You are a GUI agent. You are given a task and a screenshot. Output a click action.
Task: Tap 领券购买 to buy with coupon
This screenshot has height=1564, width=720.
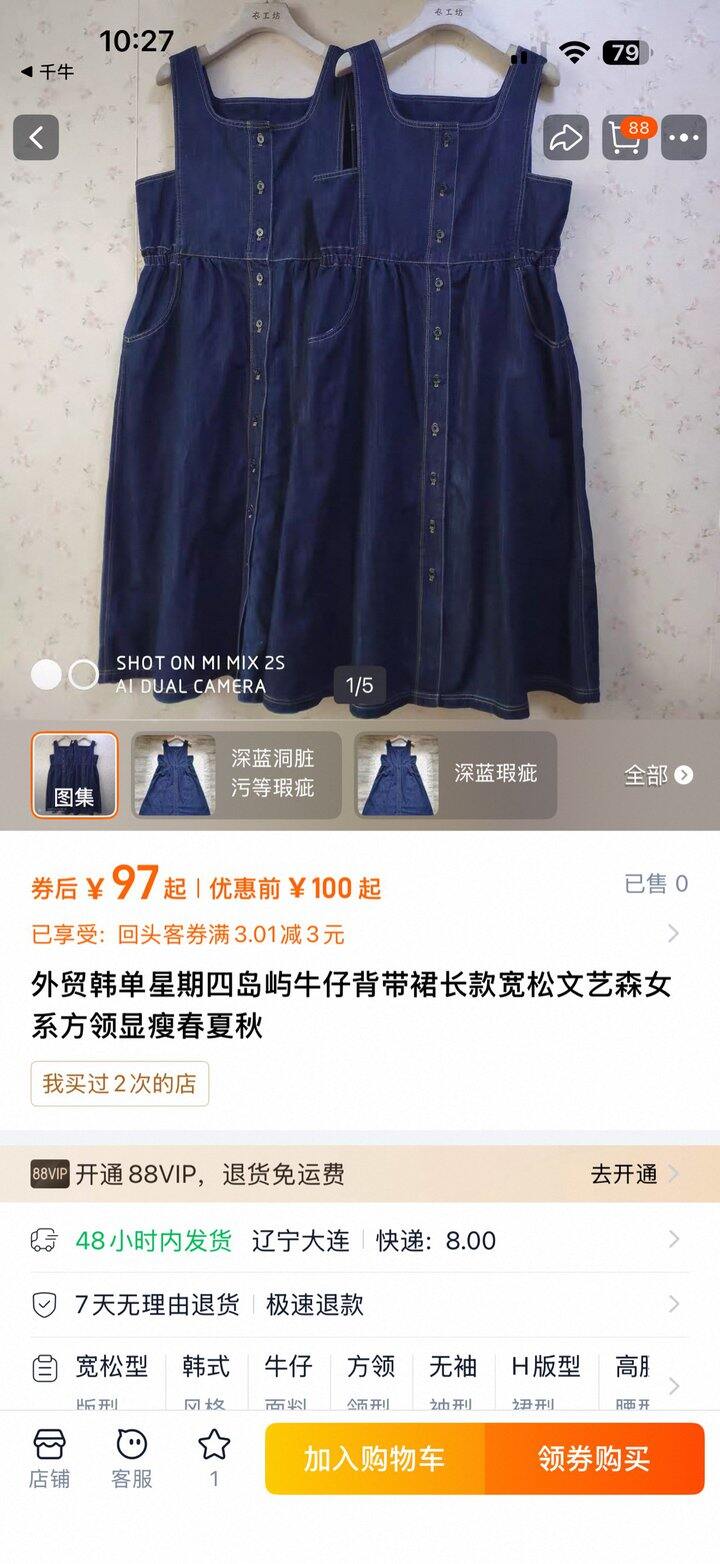(x=594, y=1459)
